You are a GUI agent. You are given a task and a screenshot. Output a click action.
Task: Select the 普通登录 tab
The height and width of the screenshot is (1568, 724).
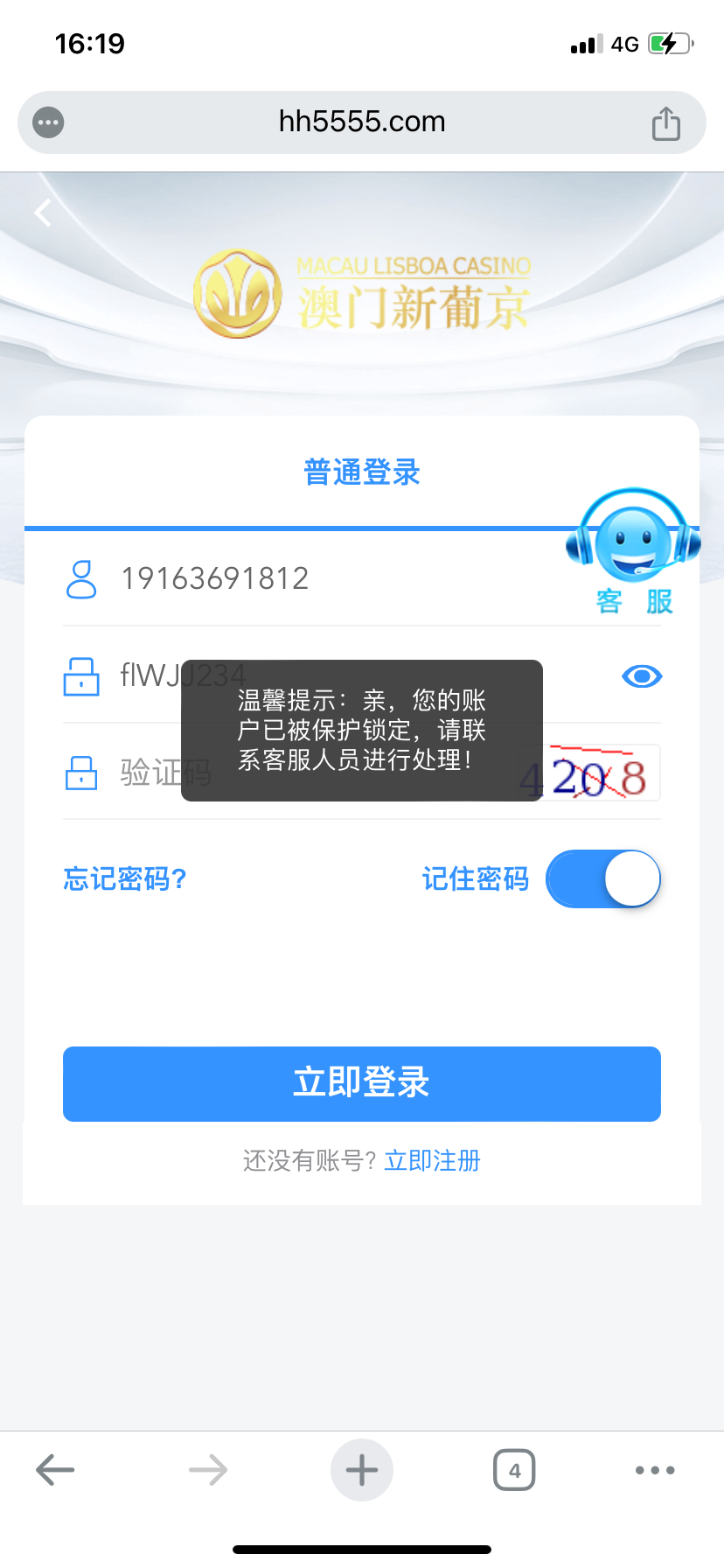coord(361,472)
